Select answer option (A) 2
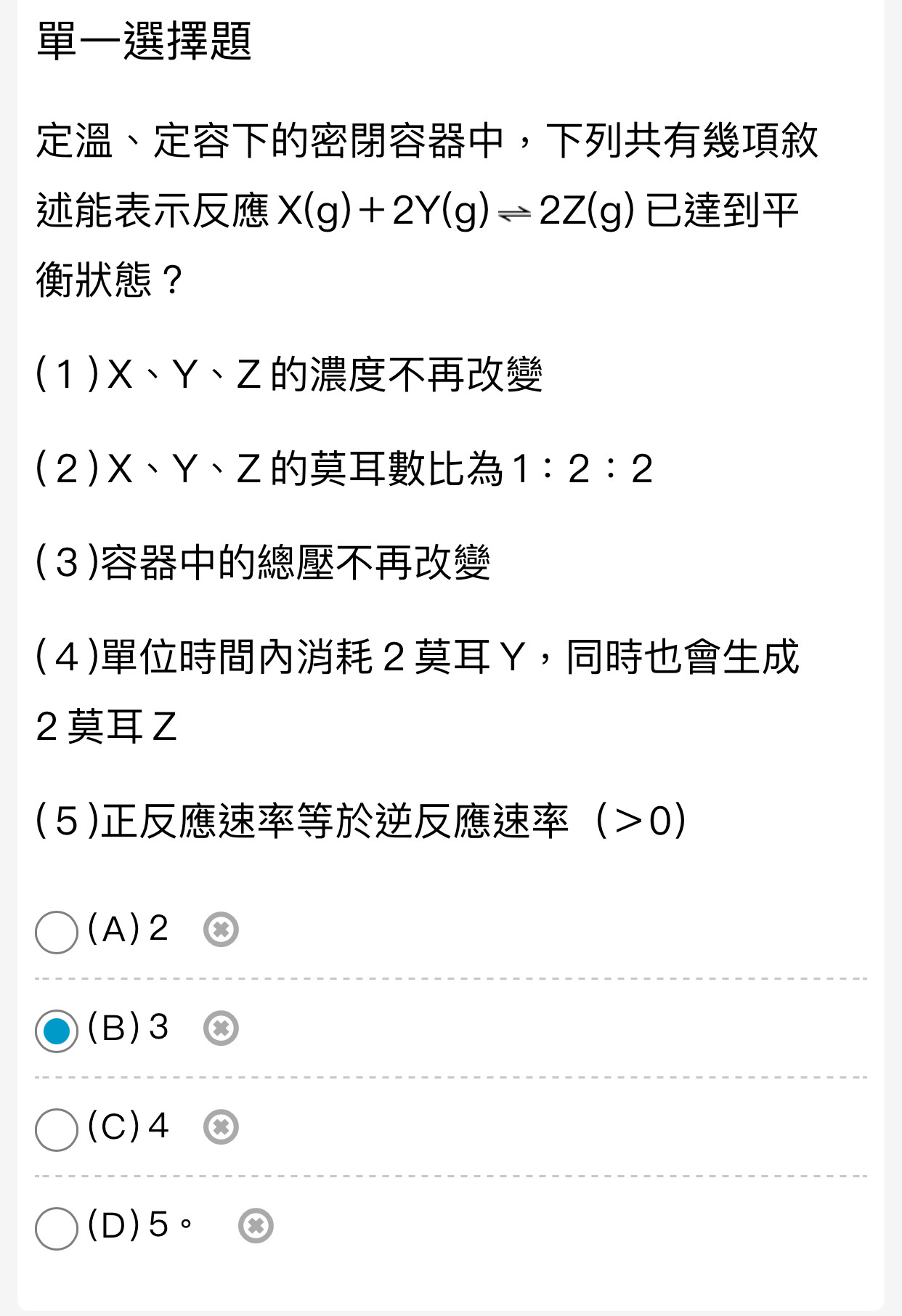 [x=57, y=932]
